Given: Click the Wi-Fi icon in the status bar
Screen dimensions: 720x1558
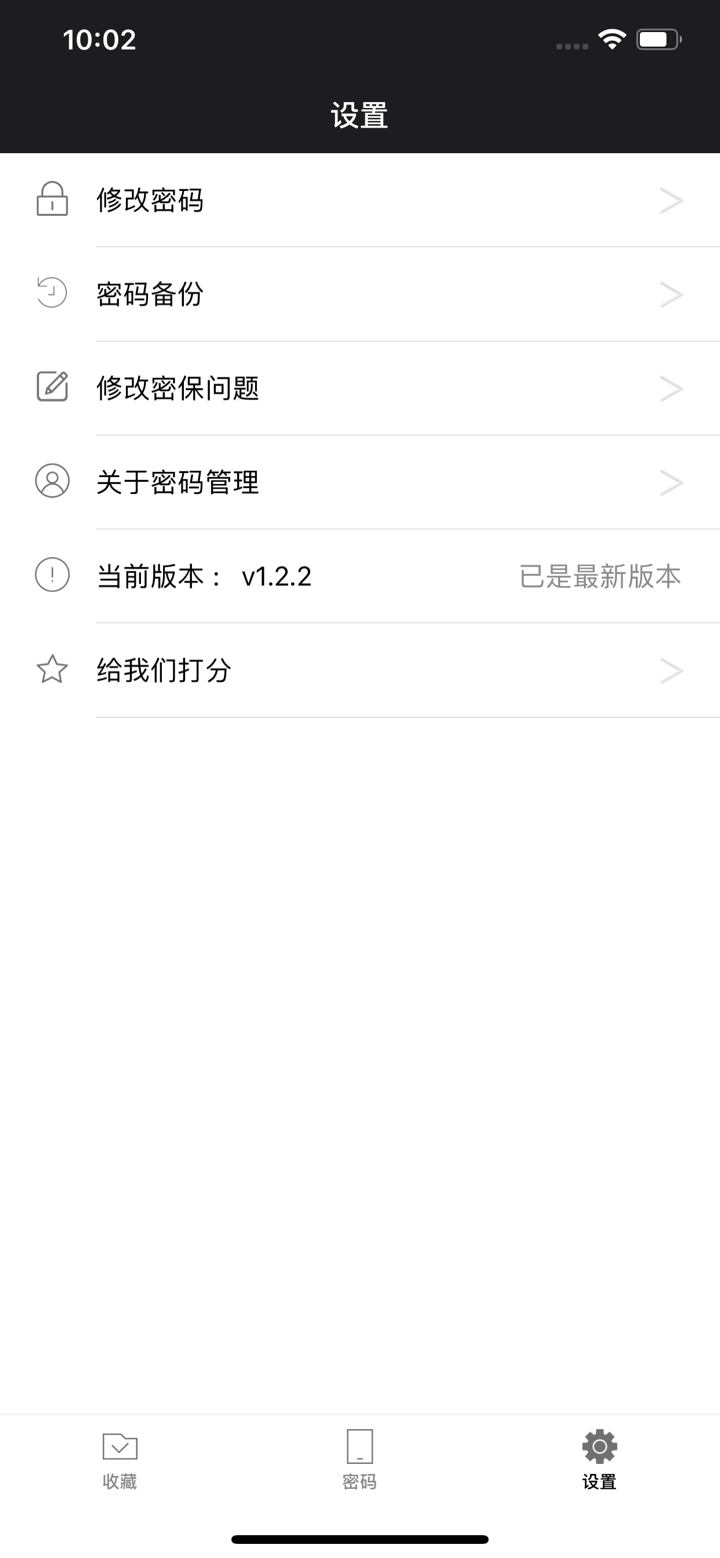Looking at the screenshot, I should tap(611, 40).
